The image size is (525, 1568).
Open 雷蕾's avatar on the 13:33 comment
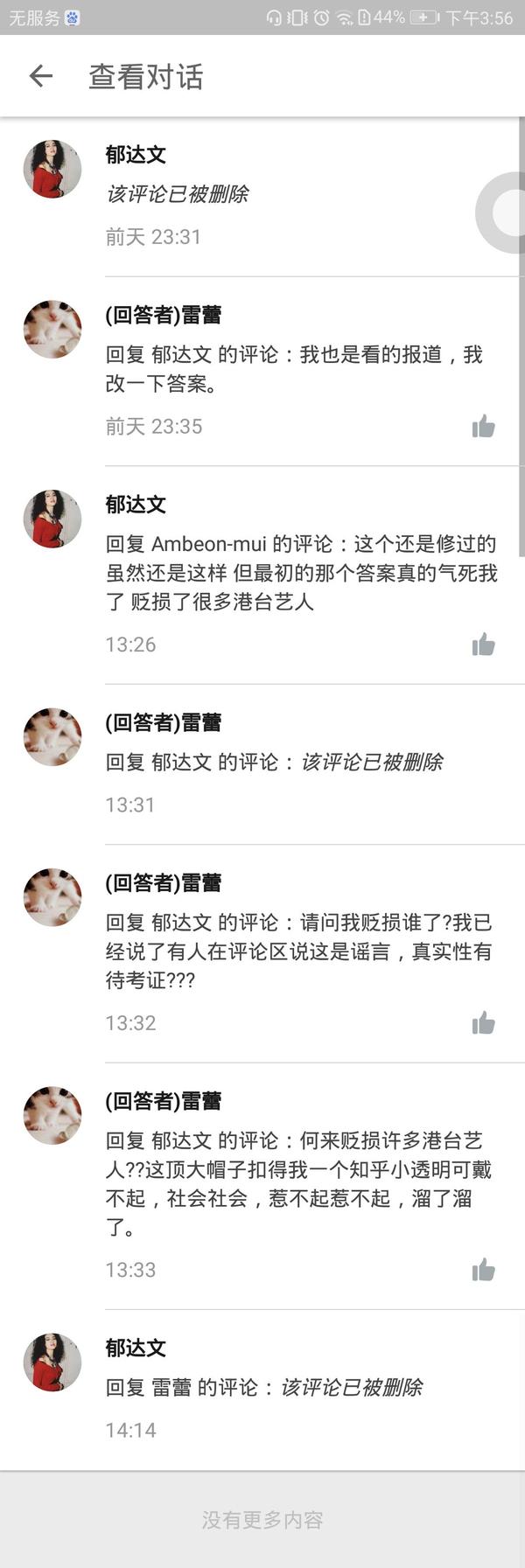tap(52, 1115)
